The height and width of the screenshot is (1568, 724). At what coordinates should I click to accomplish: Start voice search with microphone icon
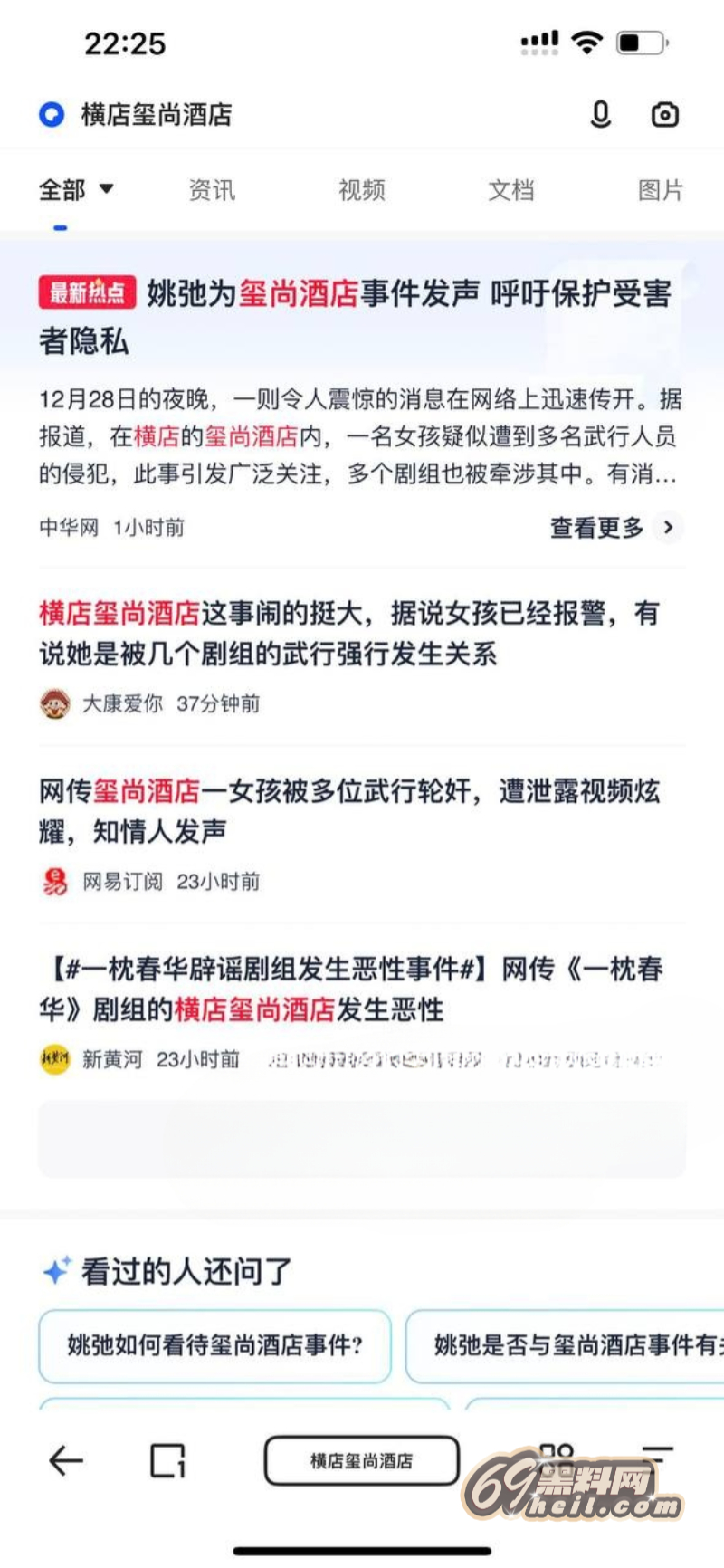point(601,115)
